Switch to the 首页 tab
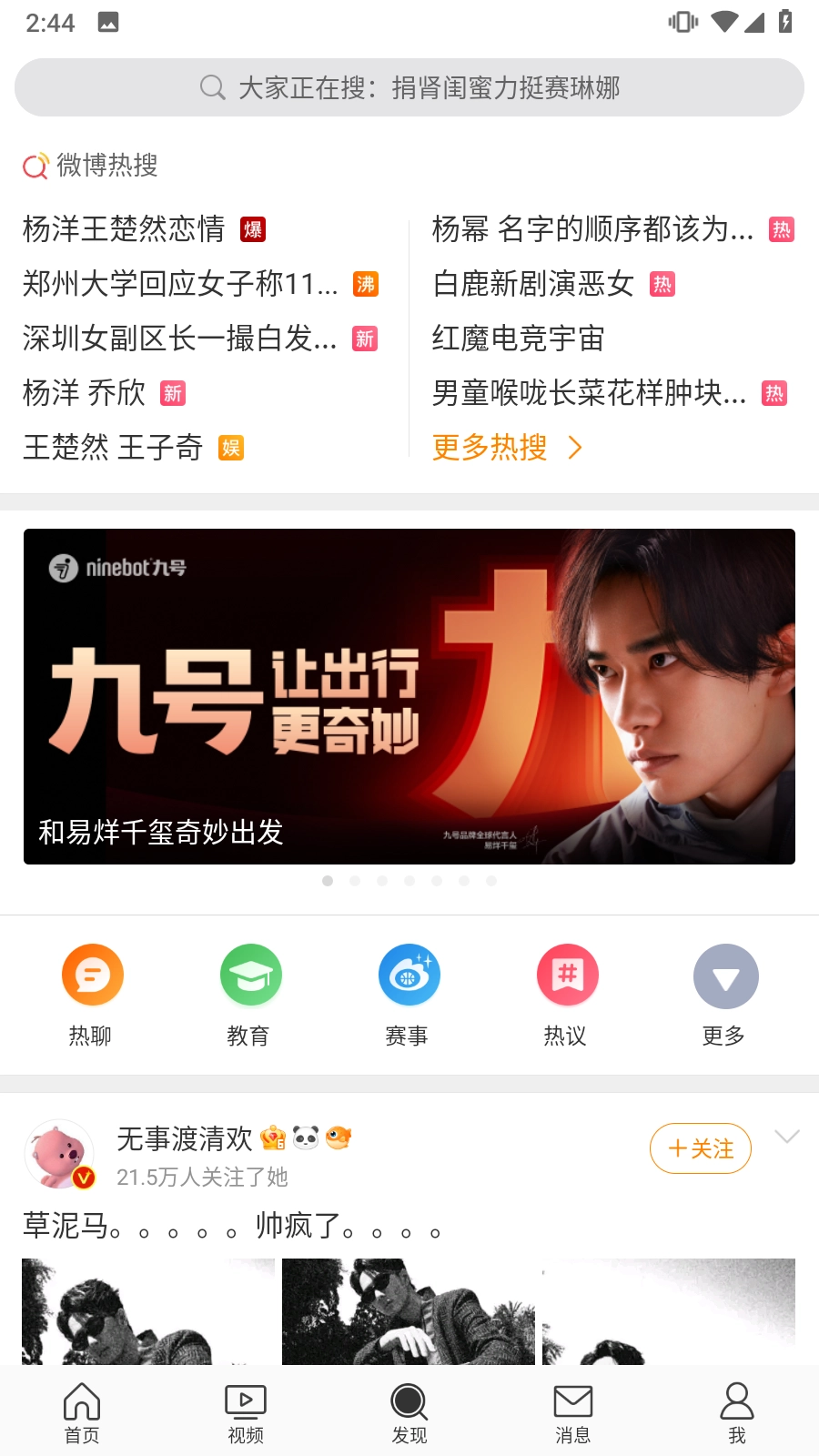This screenshot has width=819, height=1456. pyautogui.click(x=82, y=1413)
